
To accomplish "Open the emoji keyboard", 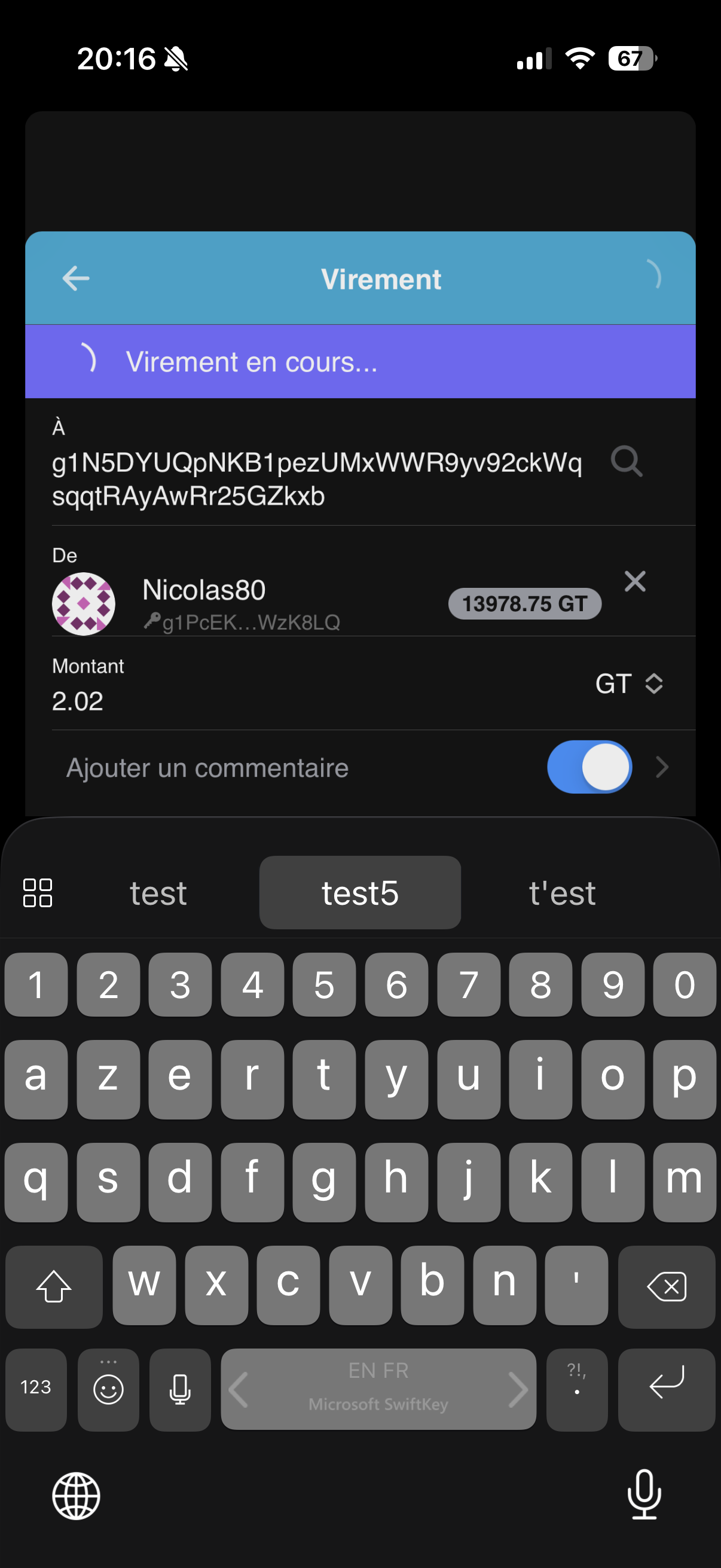I will pyautogui.click(x=108, y=1389).
